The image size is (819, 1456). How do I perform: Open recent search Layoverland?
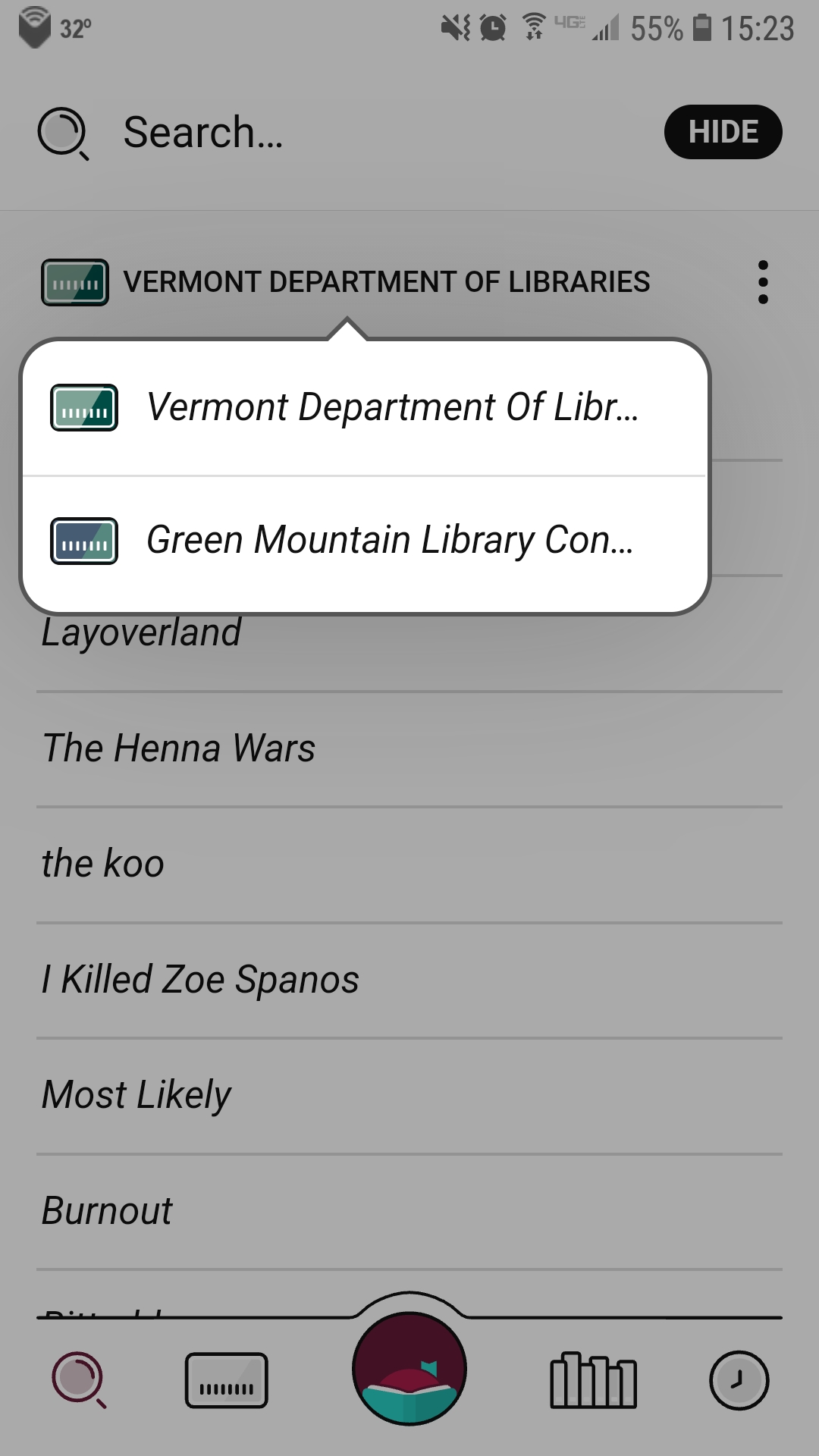[142, 633]
